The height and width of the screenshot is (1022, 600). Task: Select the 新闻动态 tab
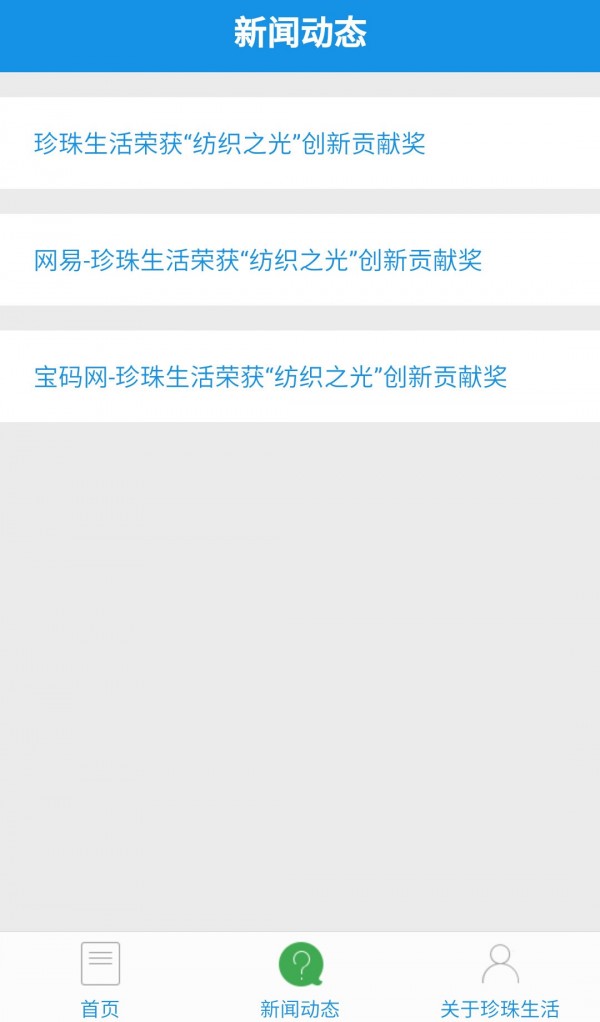tap(300, 978)
